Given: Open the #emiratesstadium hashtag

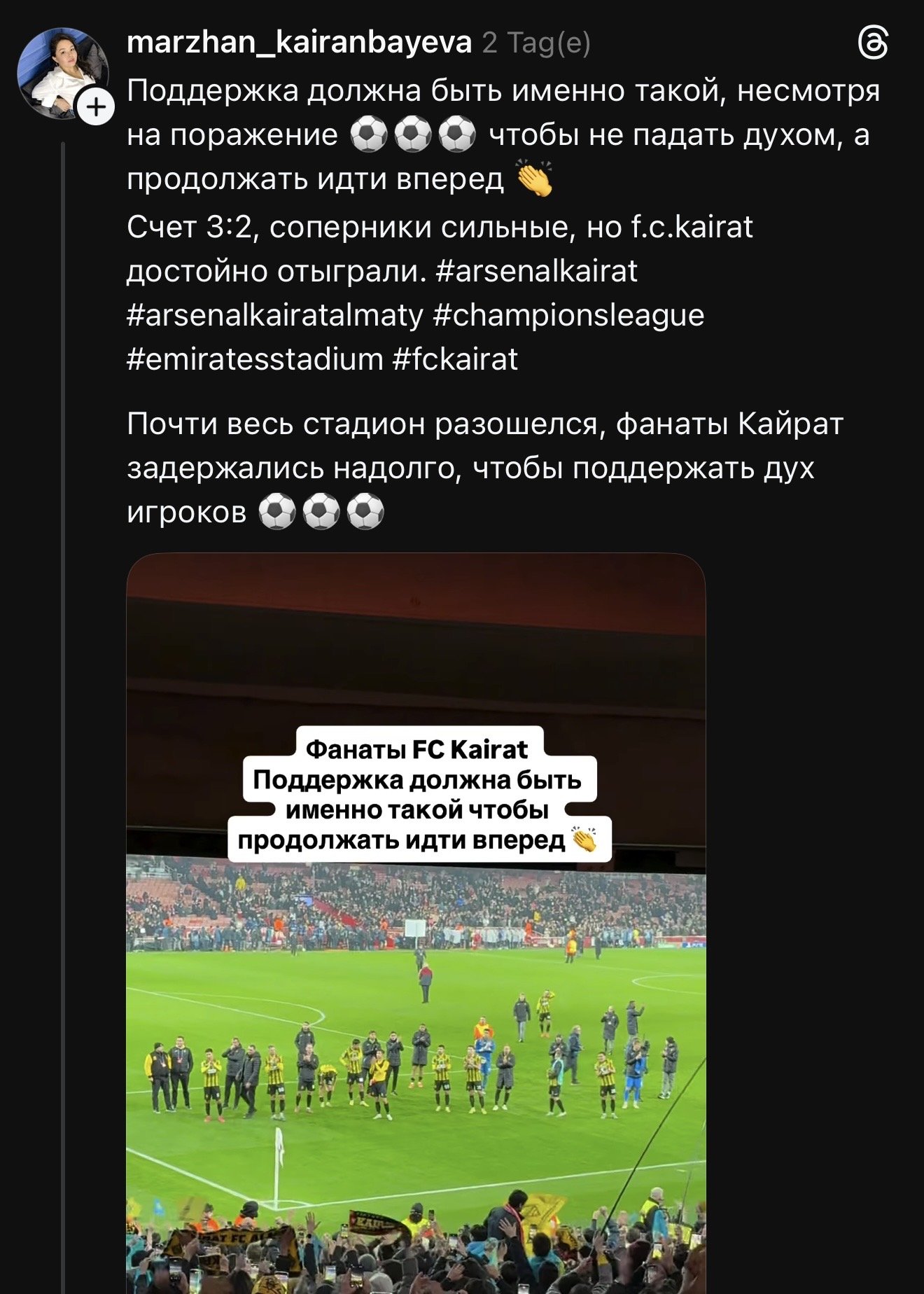Looking at the screenshot, I should [255, 359].
